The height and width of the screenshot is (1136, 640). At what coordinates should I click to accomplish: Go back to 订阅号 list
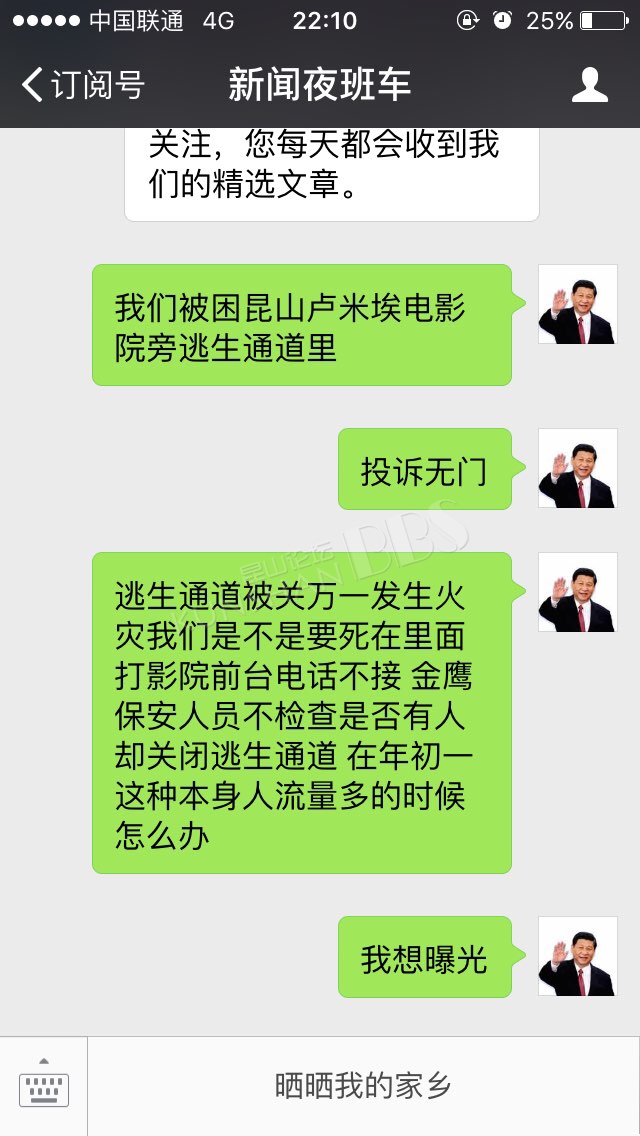point(83,85)
